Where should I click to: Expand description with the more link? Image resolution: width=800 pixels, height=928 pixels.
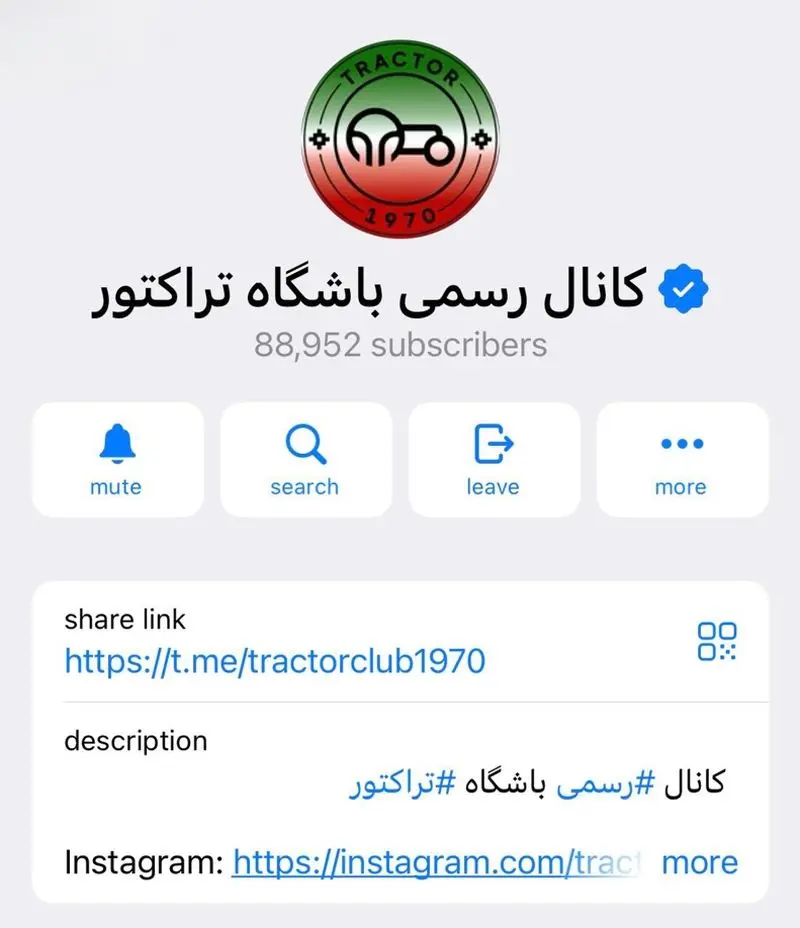click(700, 862)
